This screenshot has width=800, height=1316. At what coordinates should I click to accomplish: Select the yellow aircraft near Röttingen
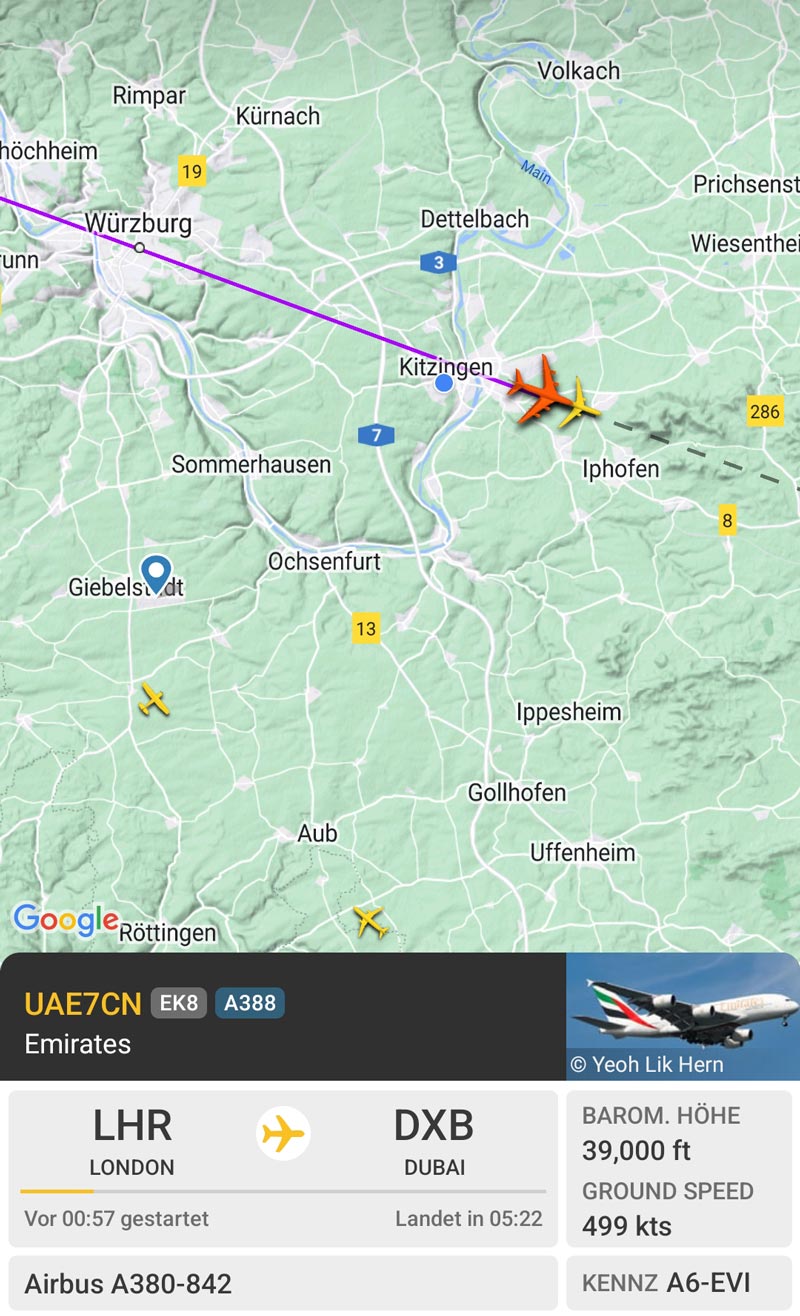pos(370,920)
